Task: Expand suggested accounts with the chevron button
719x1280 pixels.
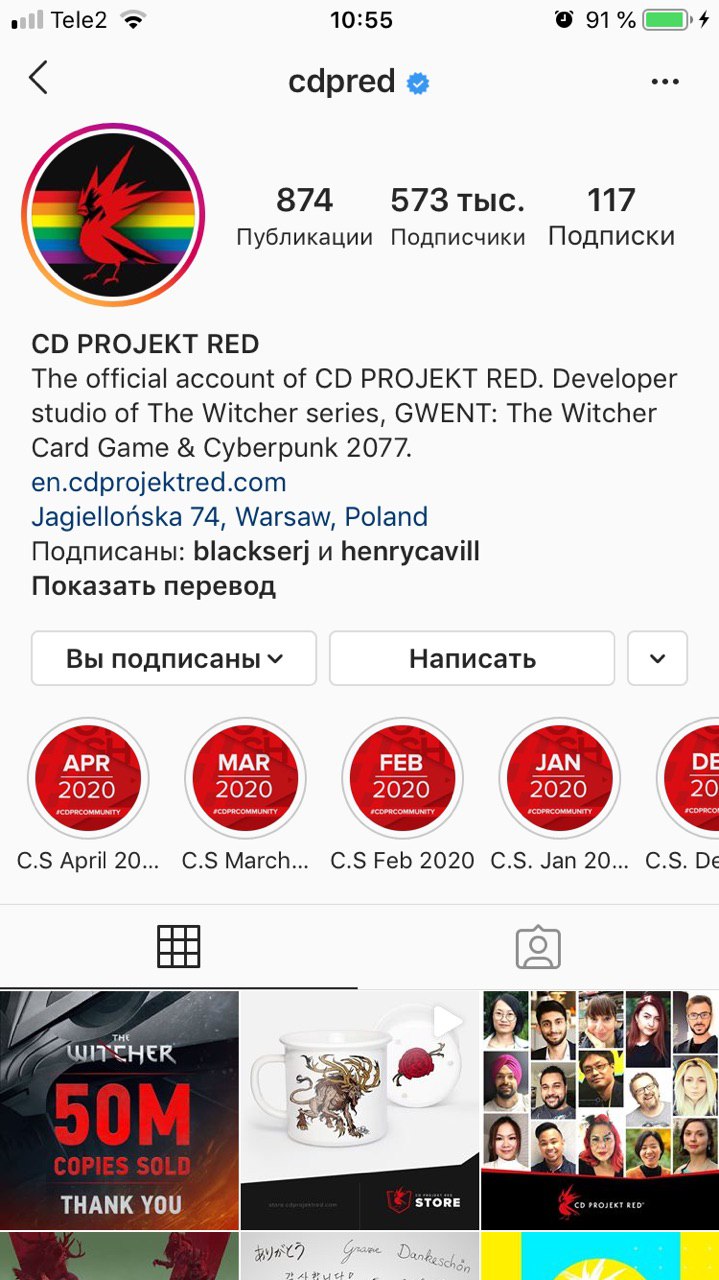Action: [657, 658]
